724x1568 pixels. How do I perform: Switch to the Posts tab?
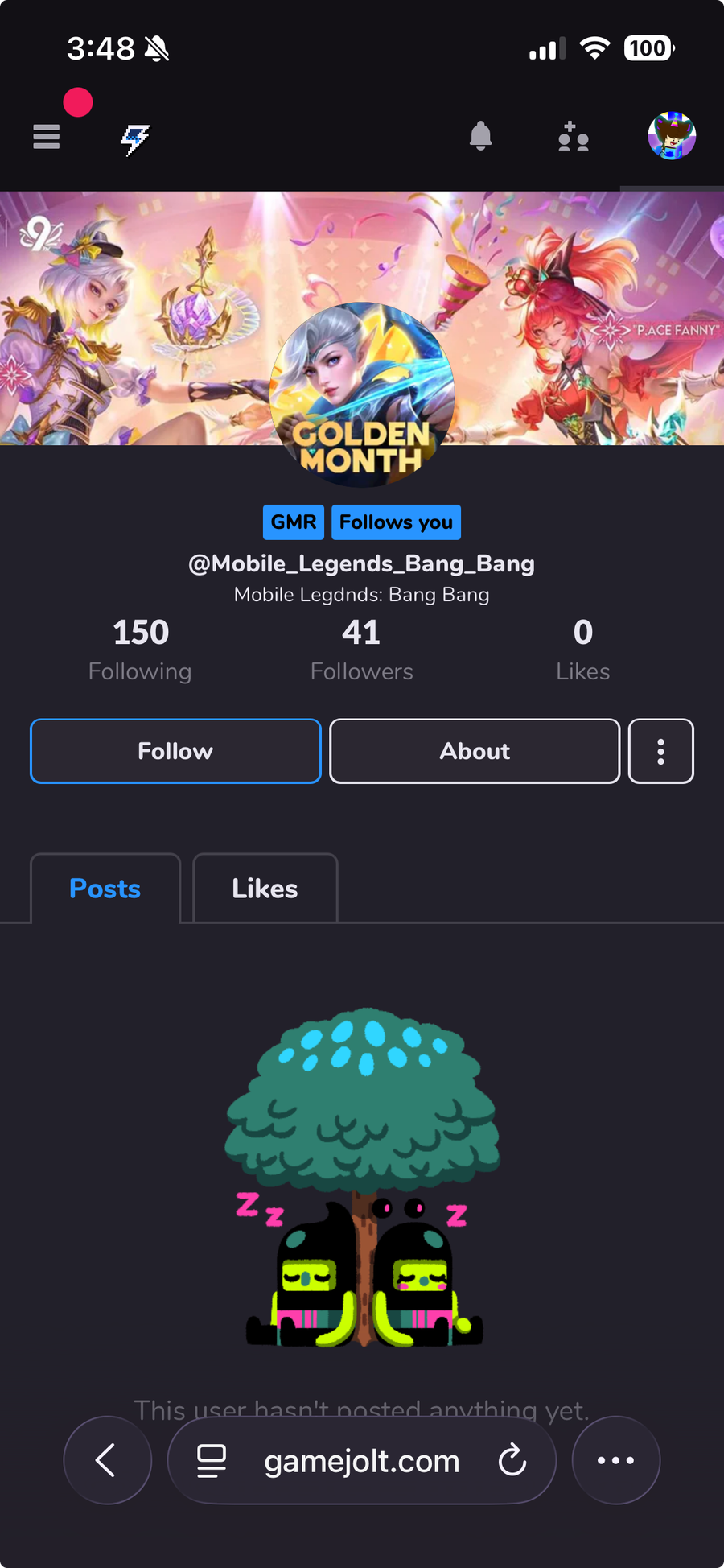click(x=105, y=889)
